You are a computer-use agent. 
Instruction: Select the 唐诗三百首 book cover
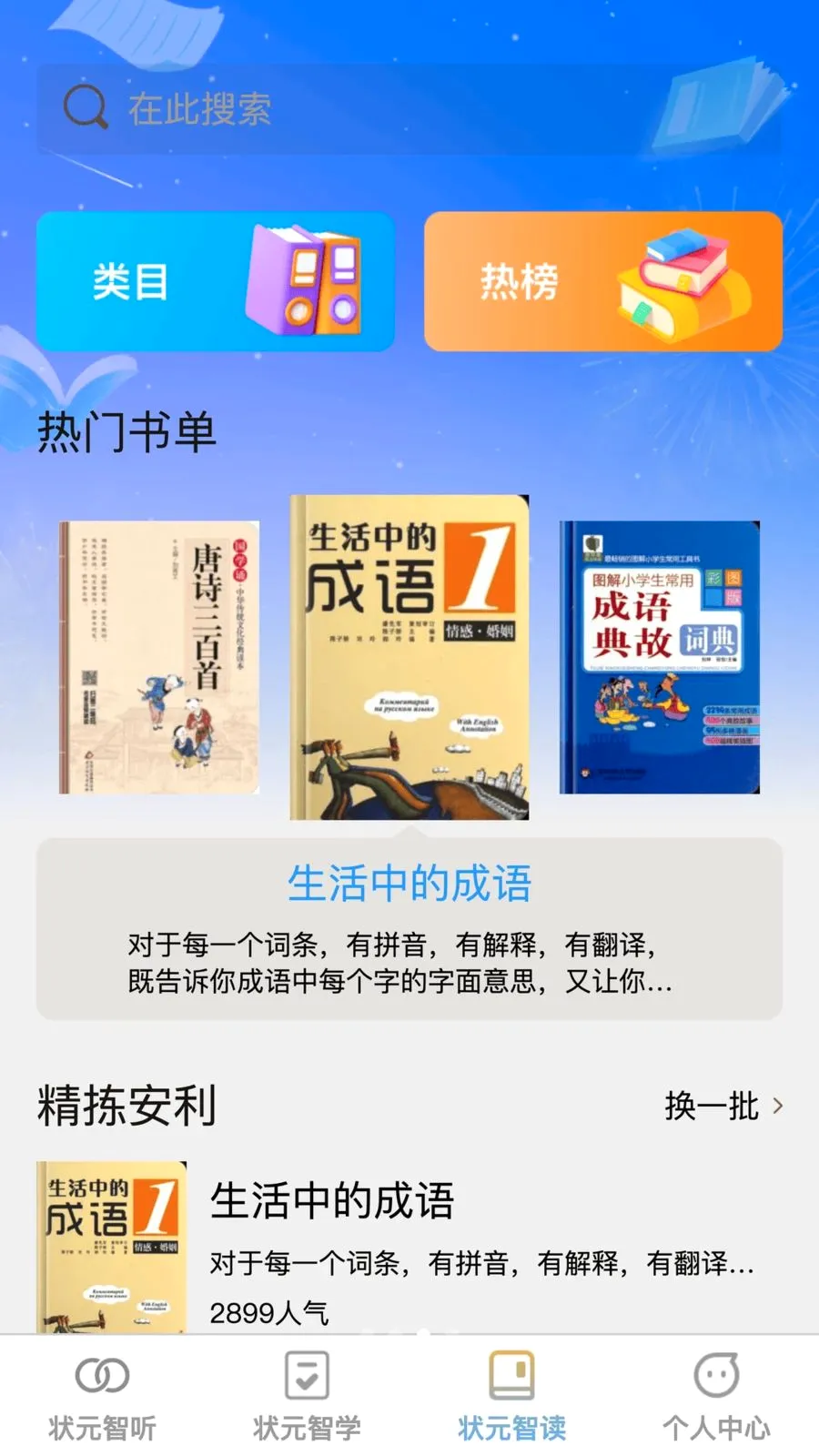(159, 657)
